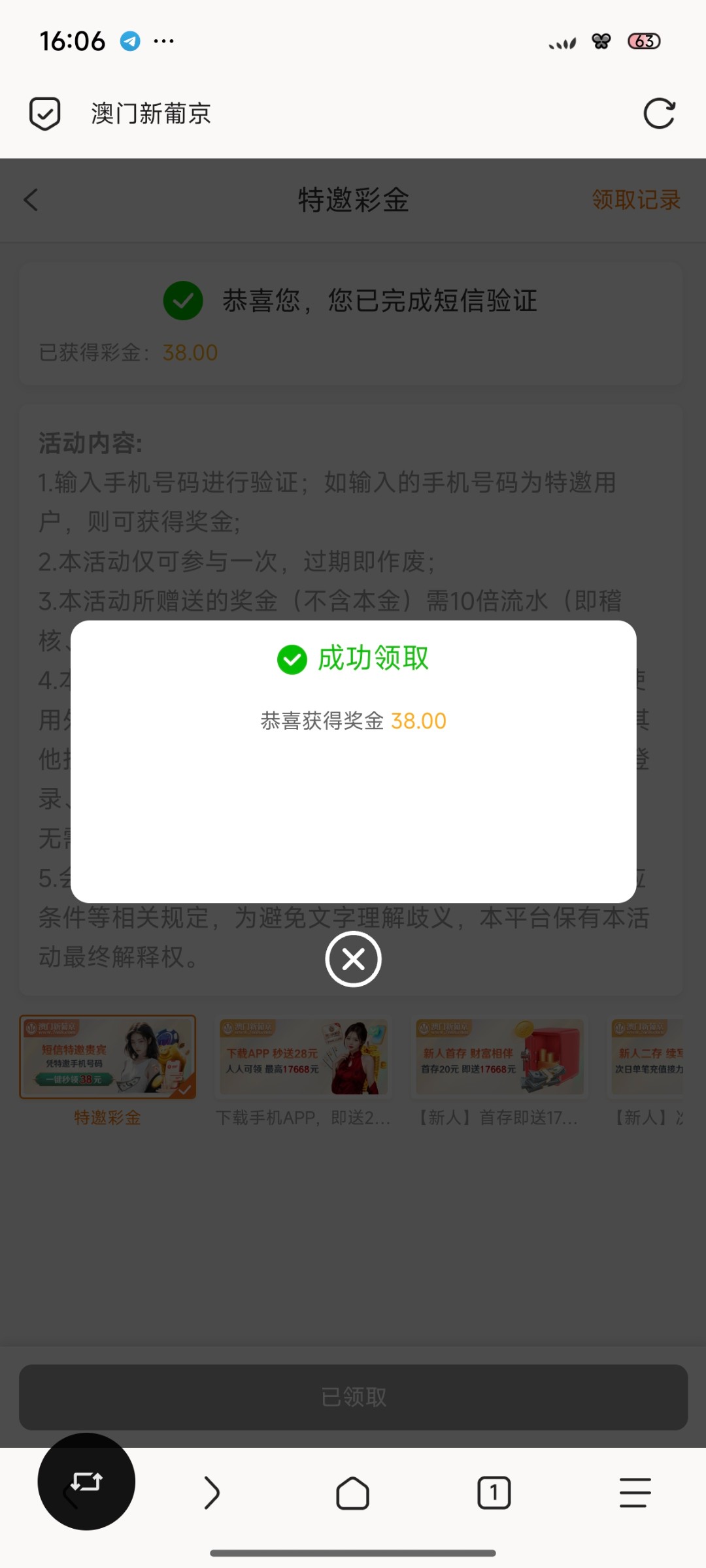The height and width of the screenshot is (1568, 706).
Task: Open the site security shield icon
Action: pos(45,114)
